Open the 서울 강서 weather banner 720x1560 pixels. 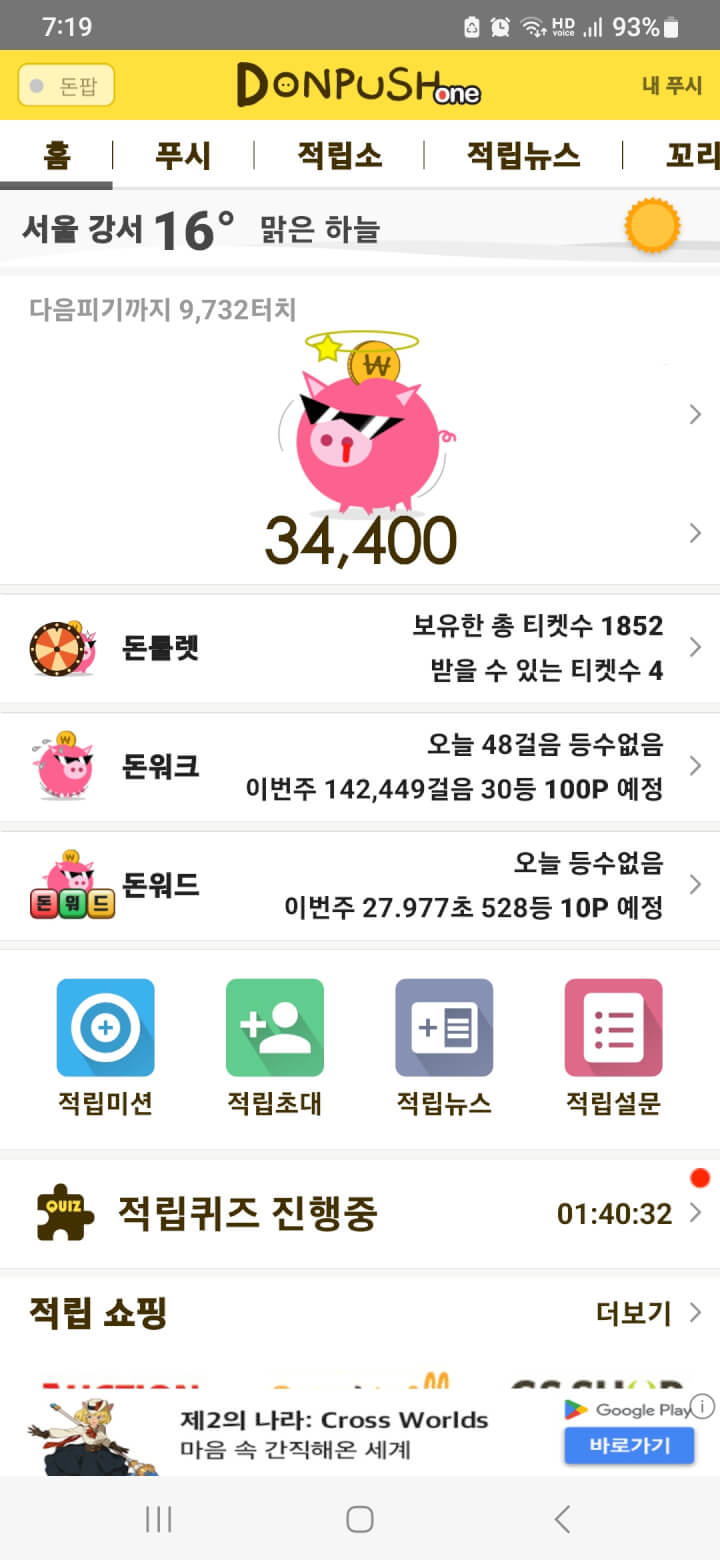pos(360,229)
